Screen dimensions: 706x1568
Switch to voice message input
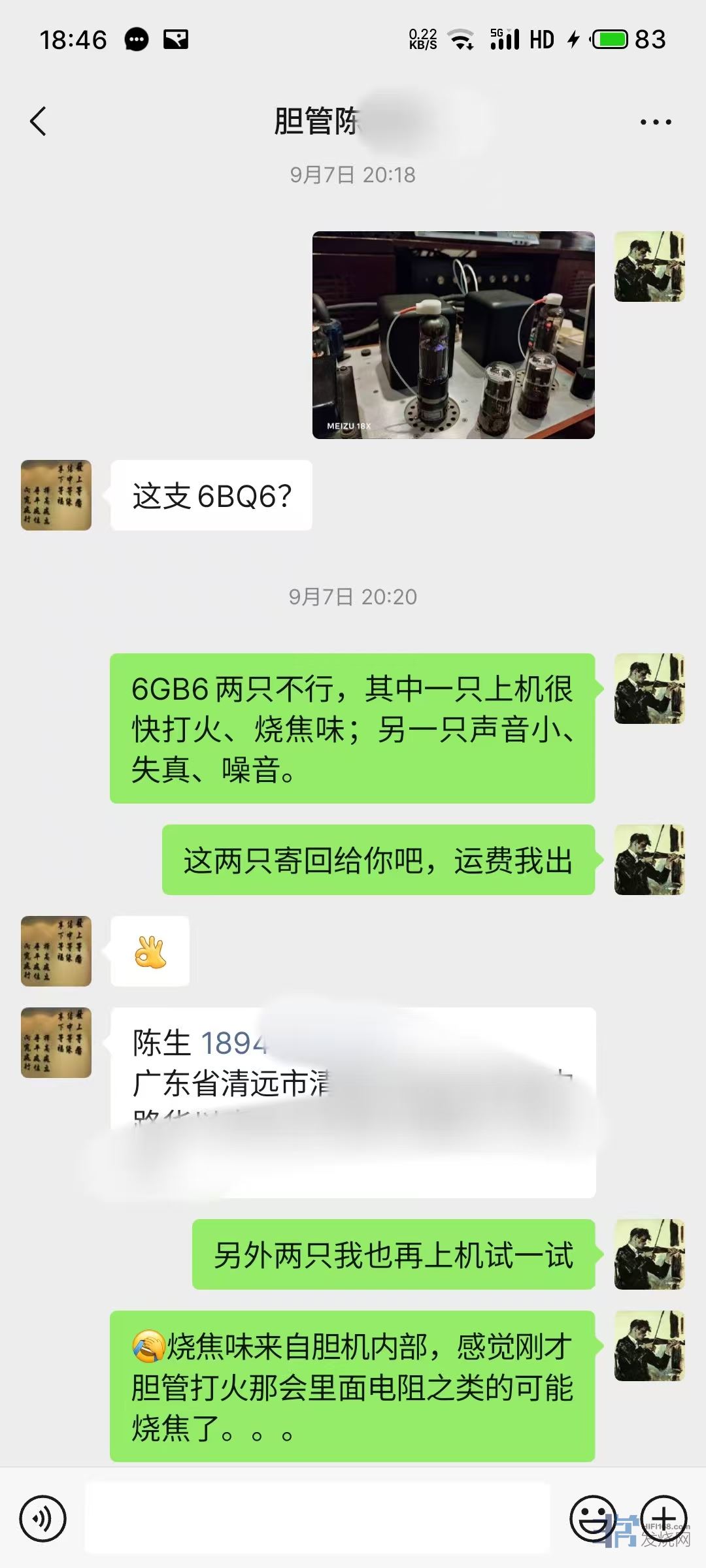tap(43, 1519)
